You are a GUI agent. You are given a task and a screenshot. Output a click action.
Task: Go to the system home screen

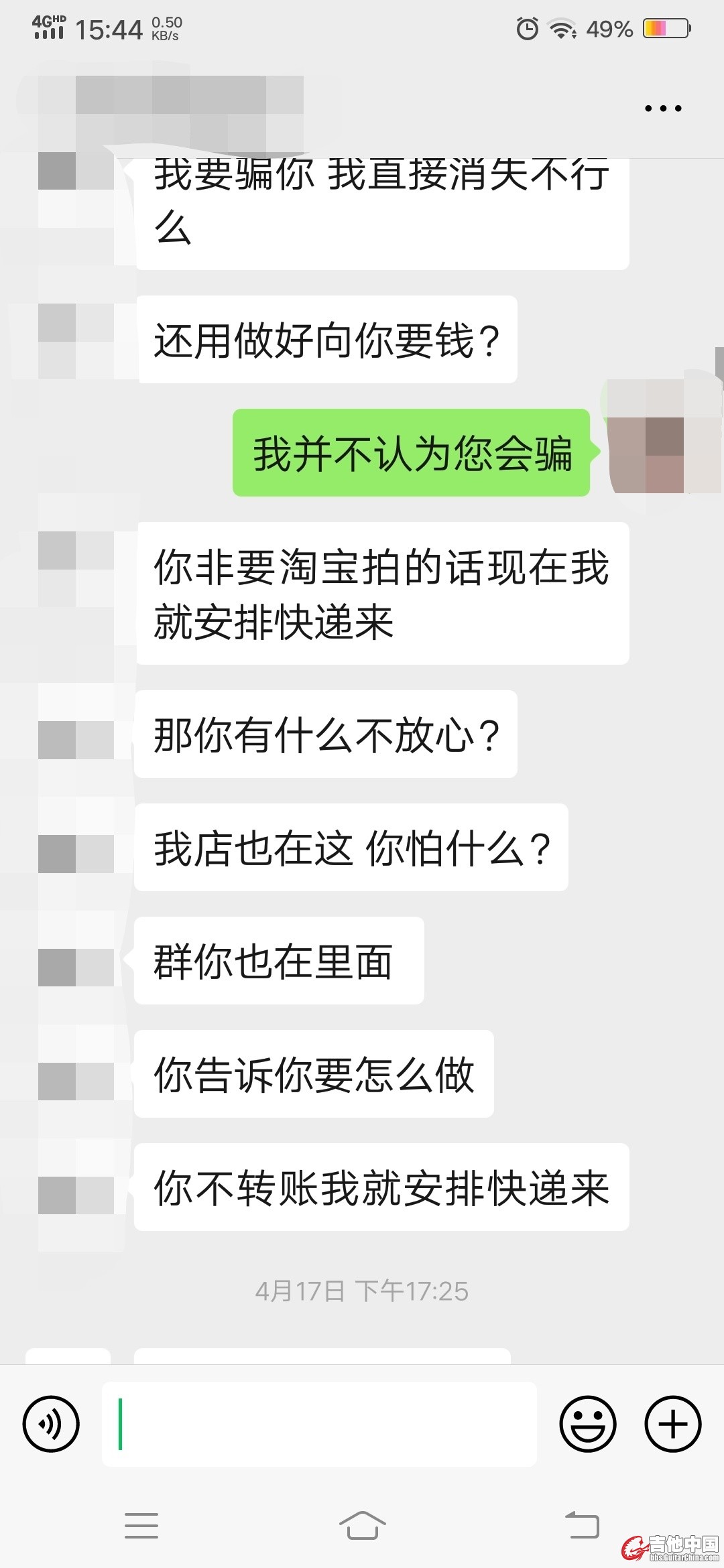click(362, 1526)
